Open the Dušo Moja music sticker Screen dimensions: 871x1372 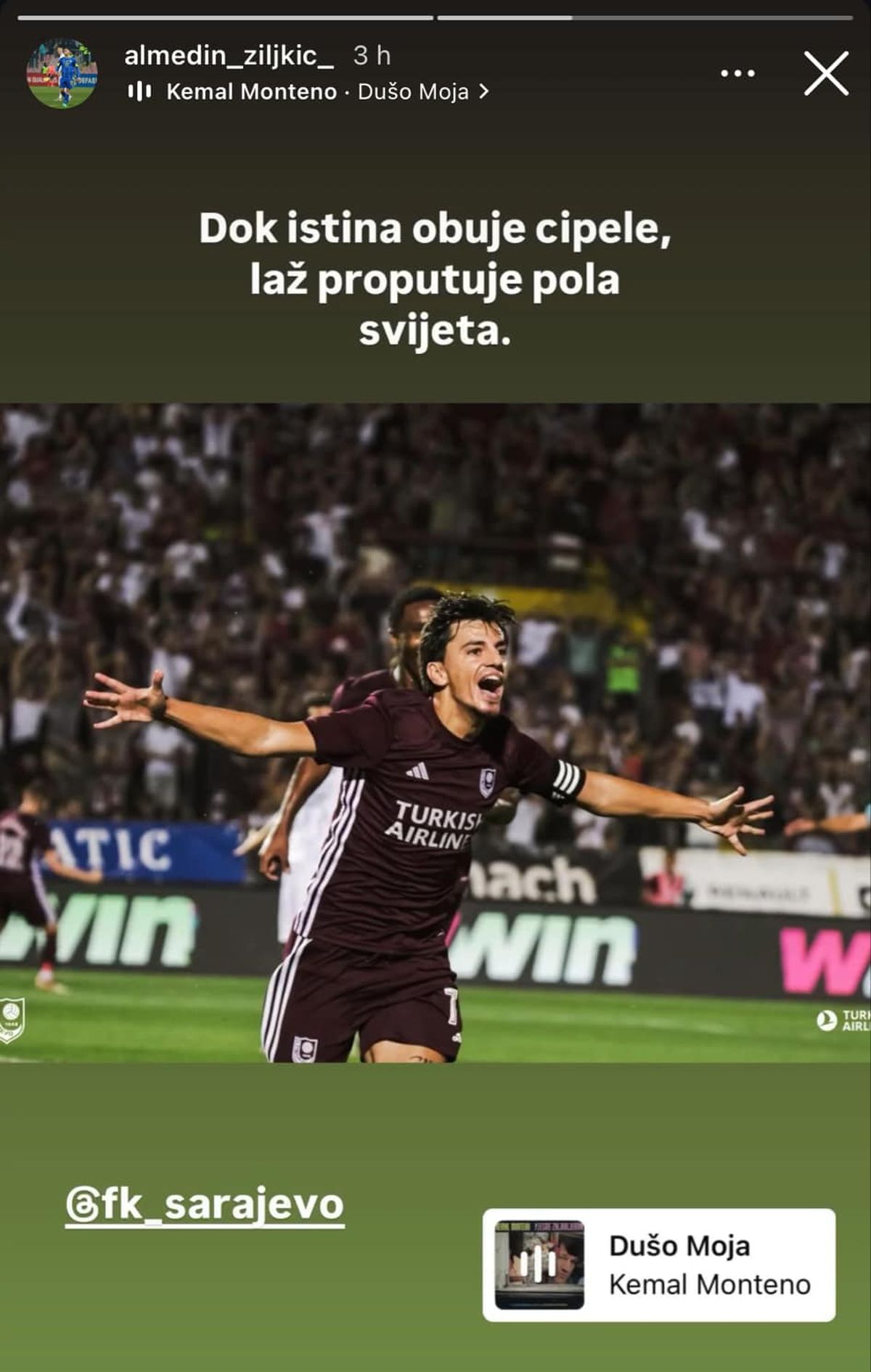[658, 1265]
